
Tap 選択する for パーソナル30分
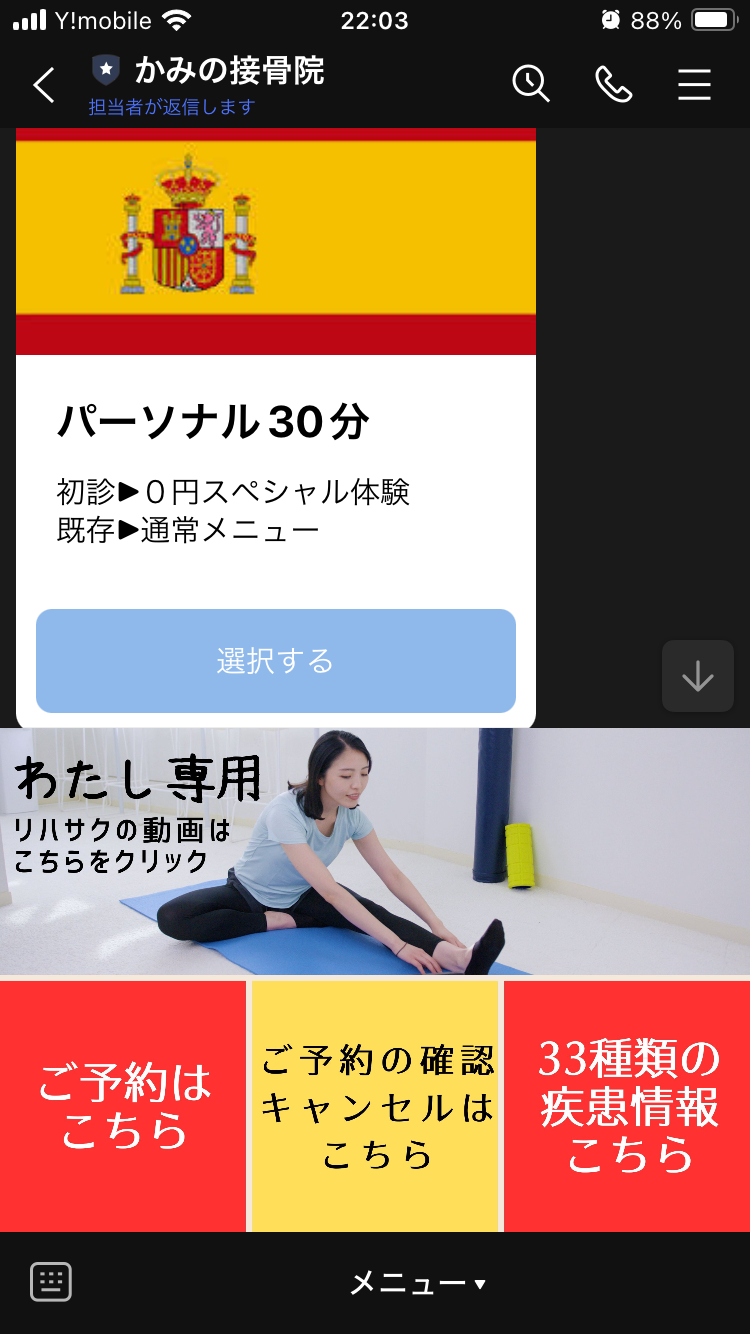276,661
